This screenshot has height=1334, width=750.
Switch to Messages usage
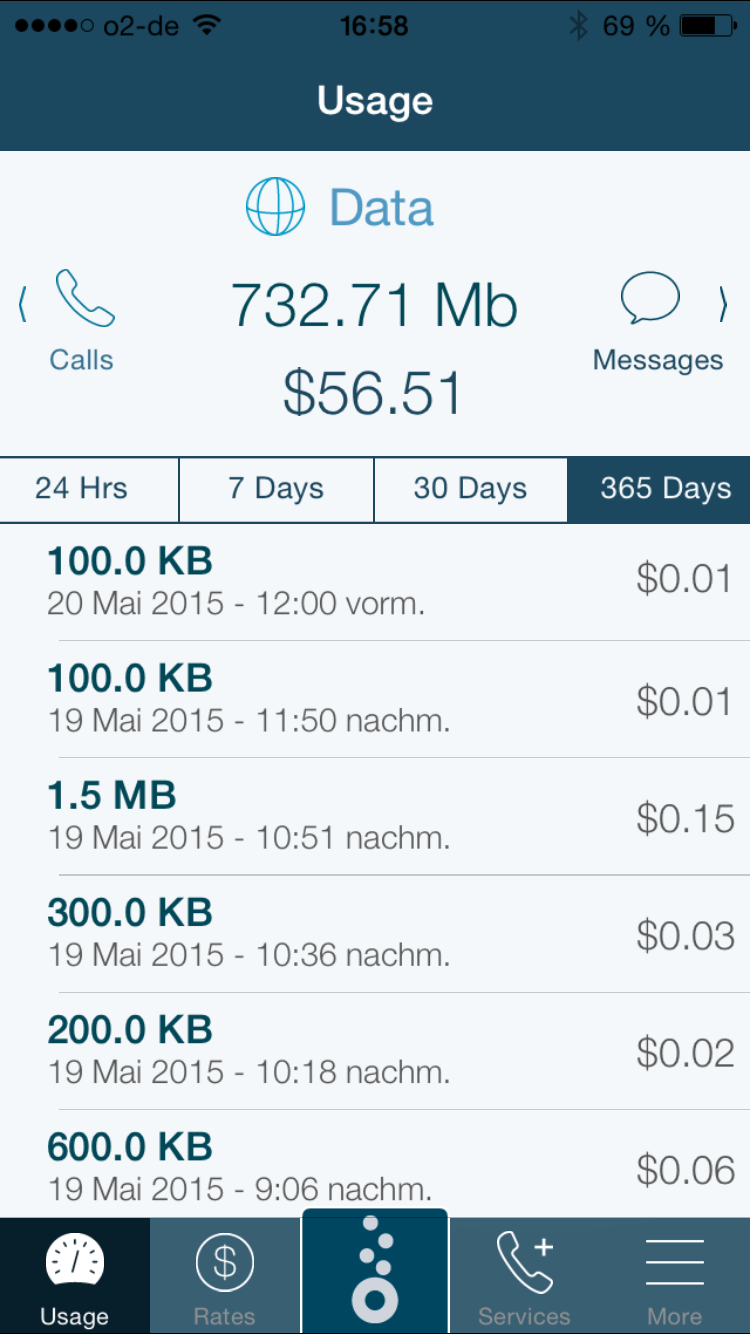[x=656, y=322]
